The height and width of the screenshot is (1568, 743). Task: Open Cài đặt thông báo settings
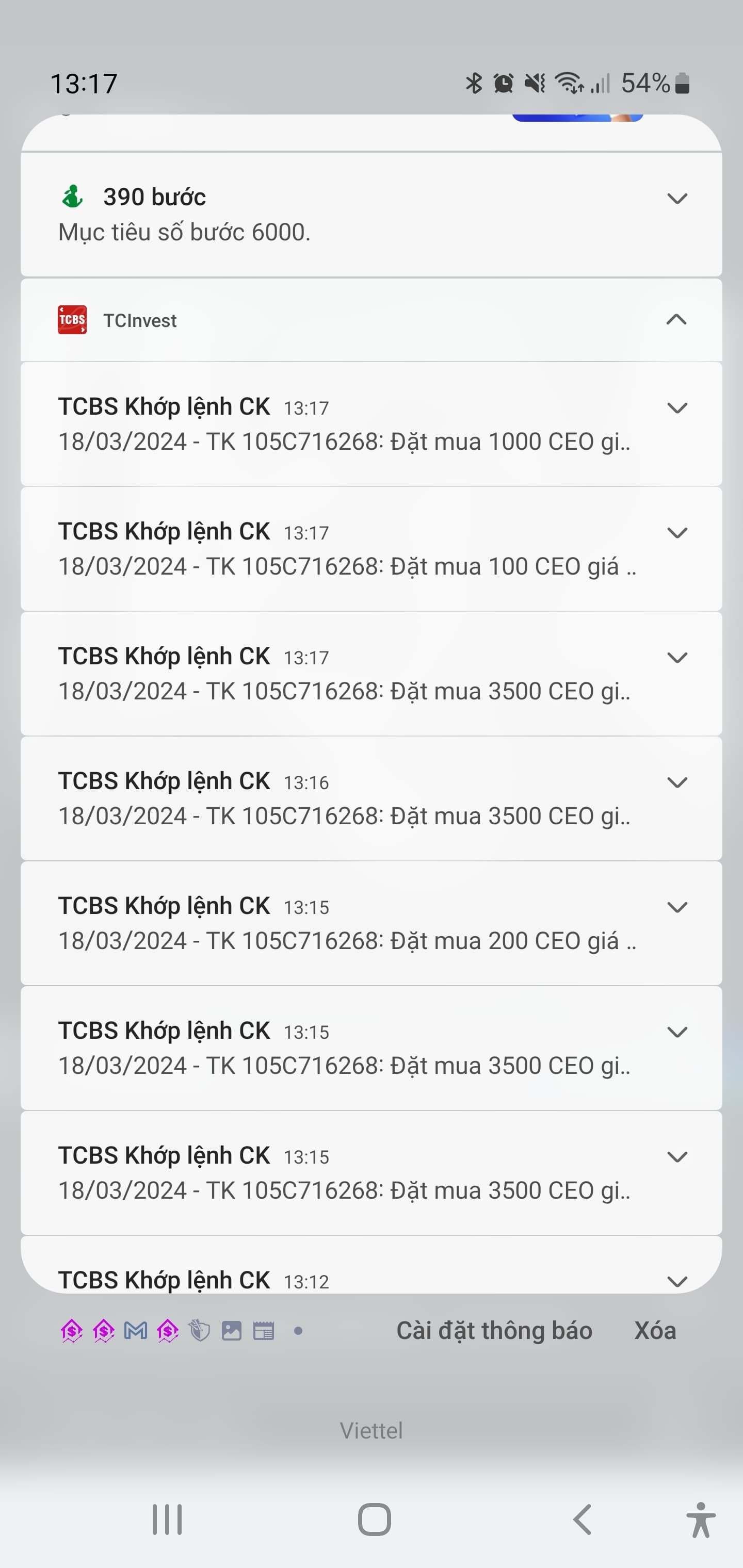pyautogui.click(x=494, y=1331)
